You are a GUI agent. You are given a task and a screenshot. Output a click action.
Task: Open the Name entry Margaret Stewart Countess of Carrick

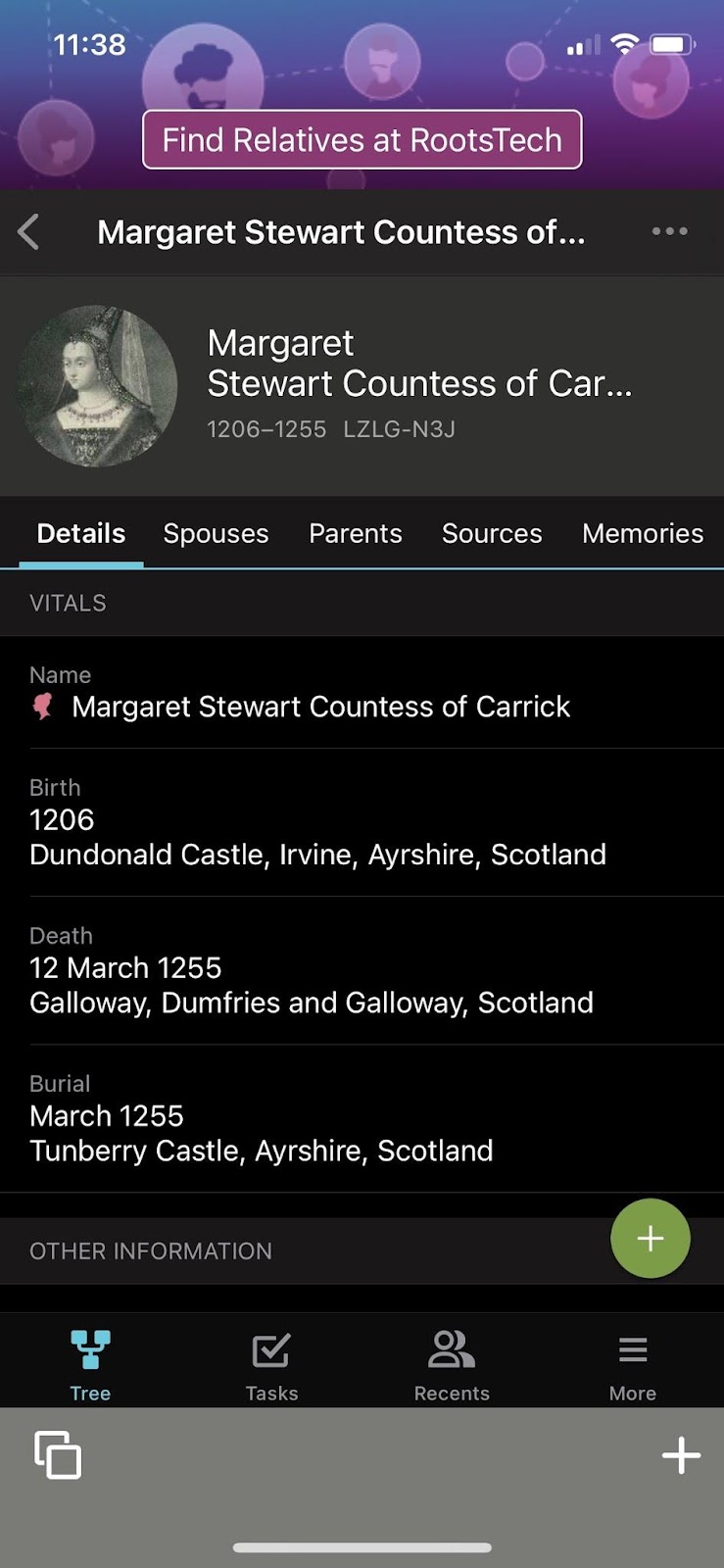point(319,707)
